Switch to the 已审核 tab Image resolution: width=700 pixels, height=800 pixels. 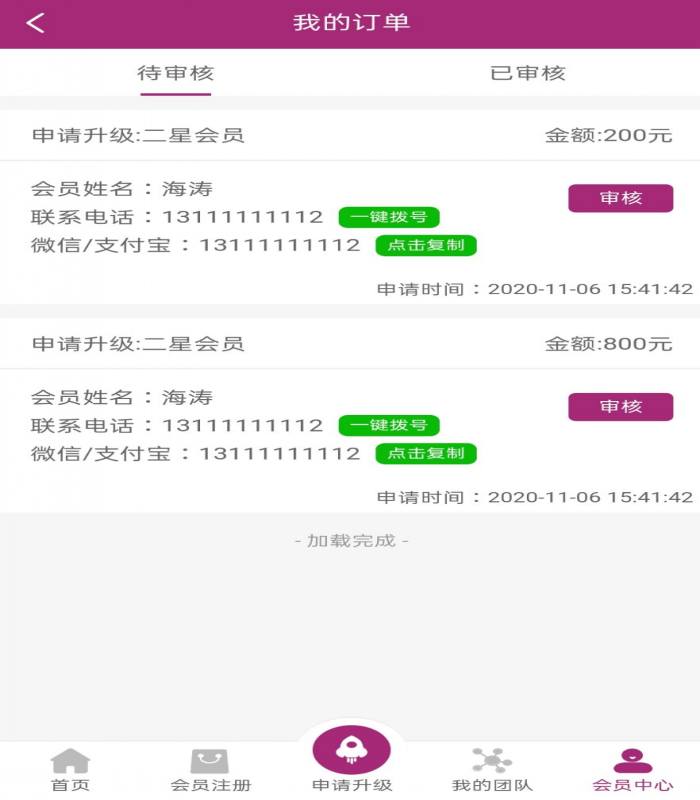tap(527, 73)
